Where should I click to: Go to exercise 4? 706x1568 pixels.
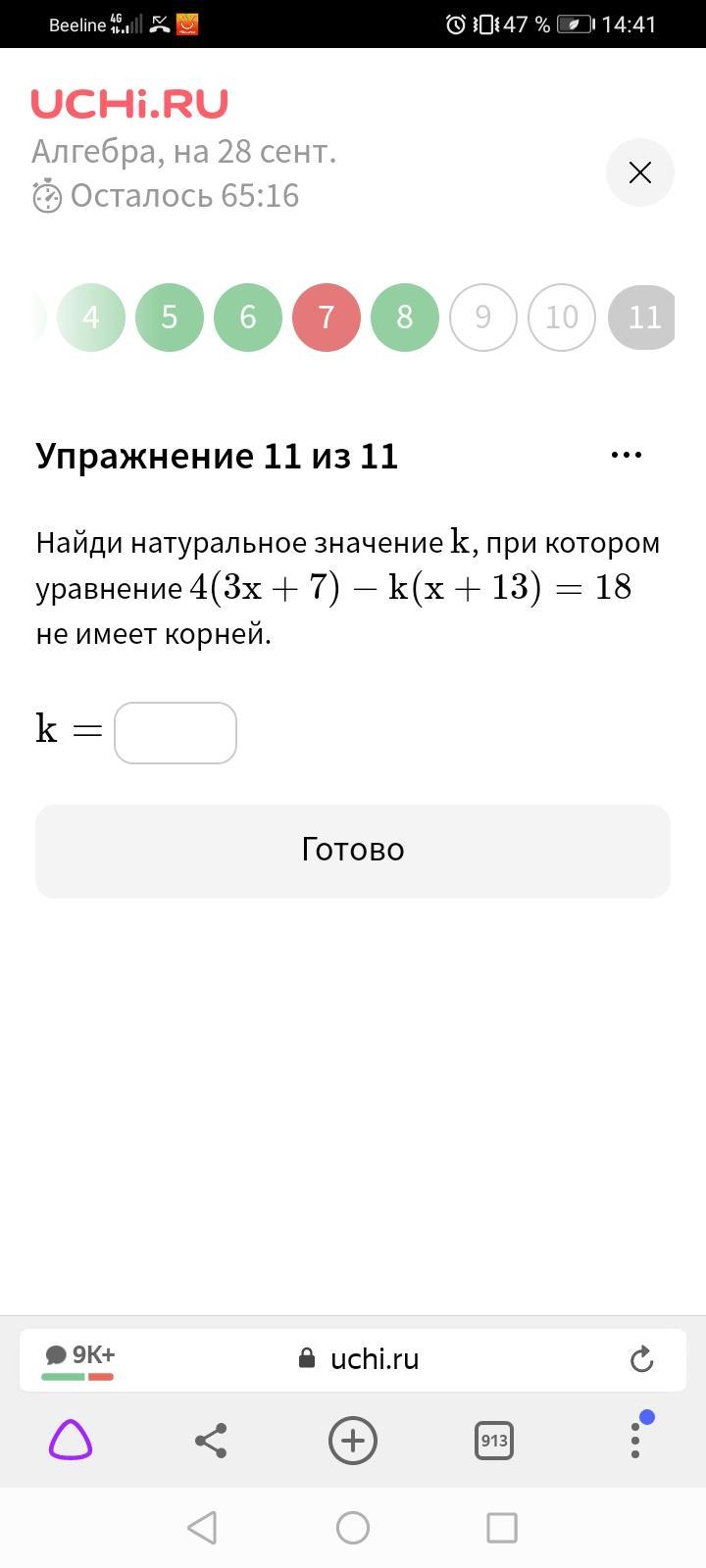tap(91, 317)
